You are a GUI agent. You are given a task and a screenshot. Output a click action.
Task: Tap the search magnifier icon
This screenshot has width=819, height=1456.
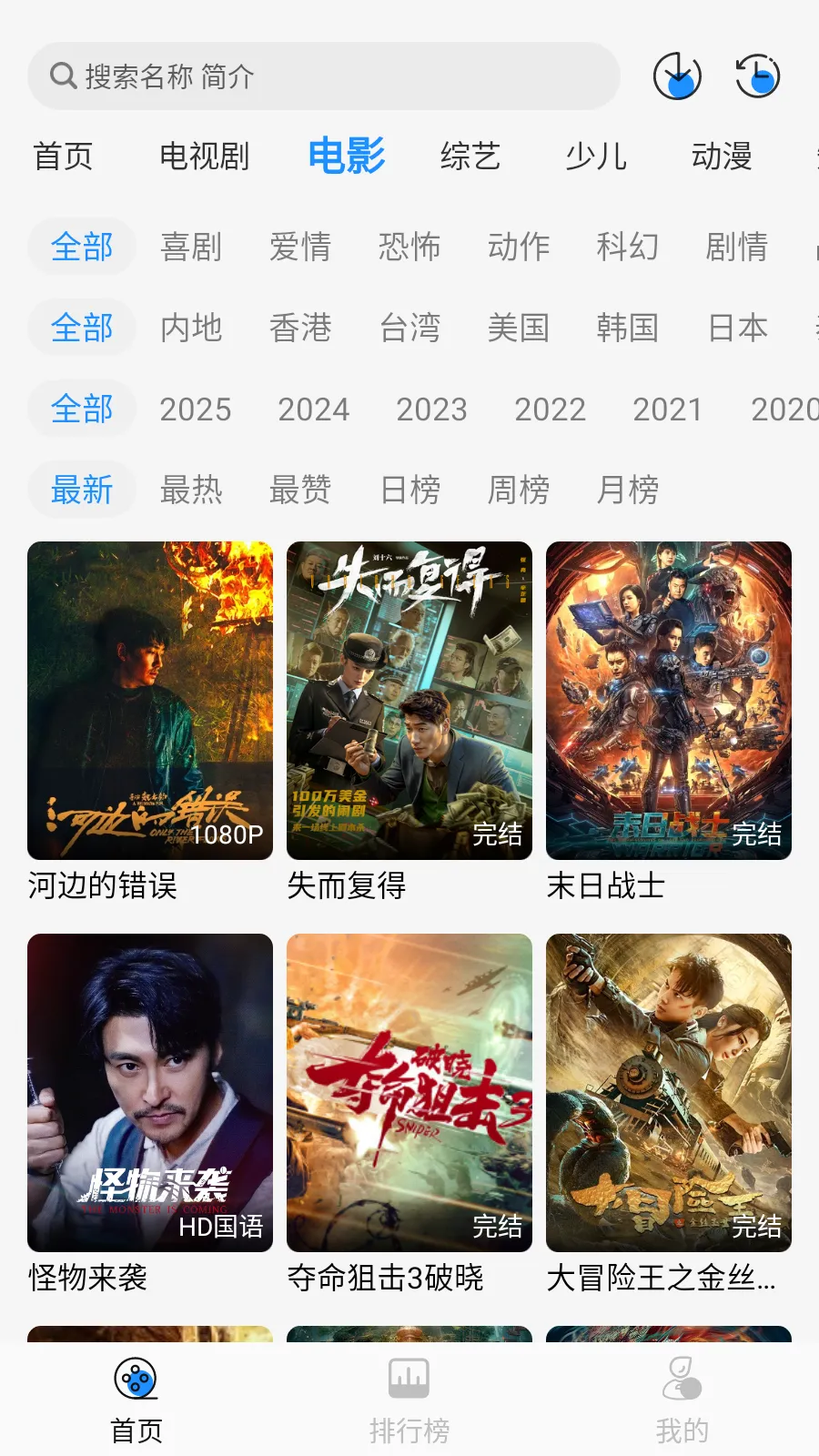(62, 76)
